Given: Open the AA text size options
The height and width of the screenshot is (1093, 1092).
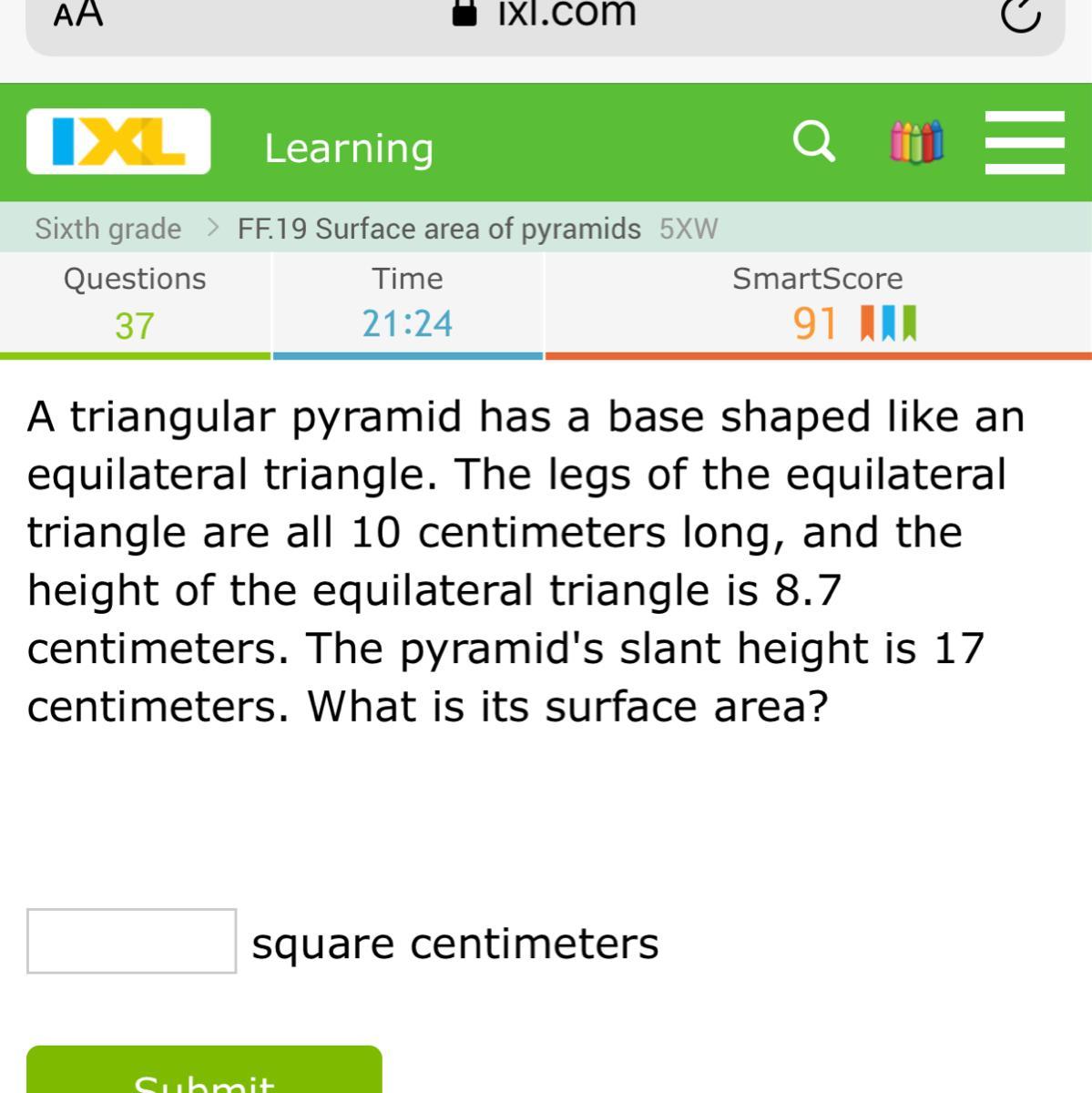Looking at the screenshot, I should [78, 15].
